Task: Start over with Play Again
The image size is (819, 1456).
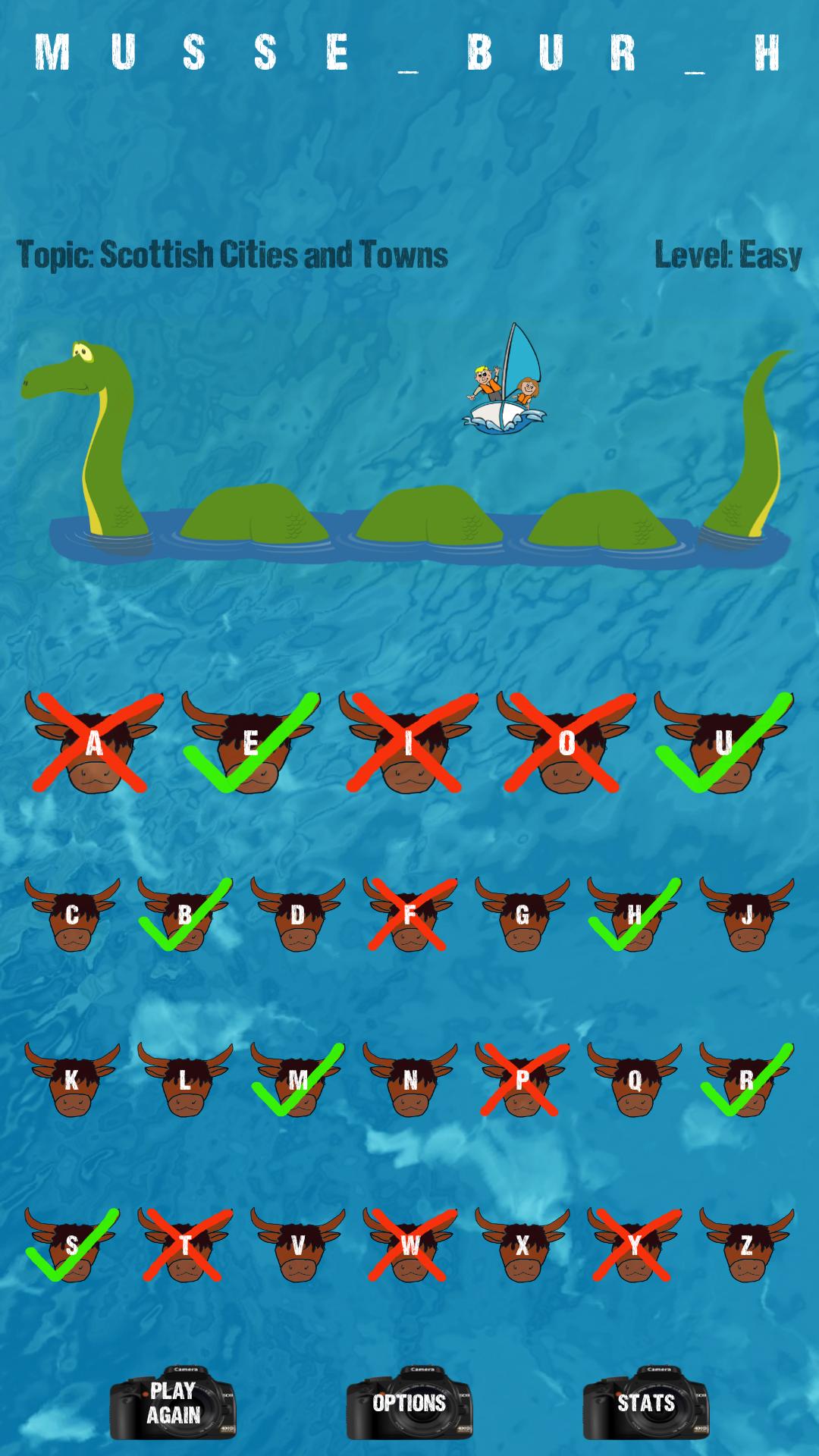Action: tap(173, 1403)
